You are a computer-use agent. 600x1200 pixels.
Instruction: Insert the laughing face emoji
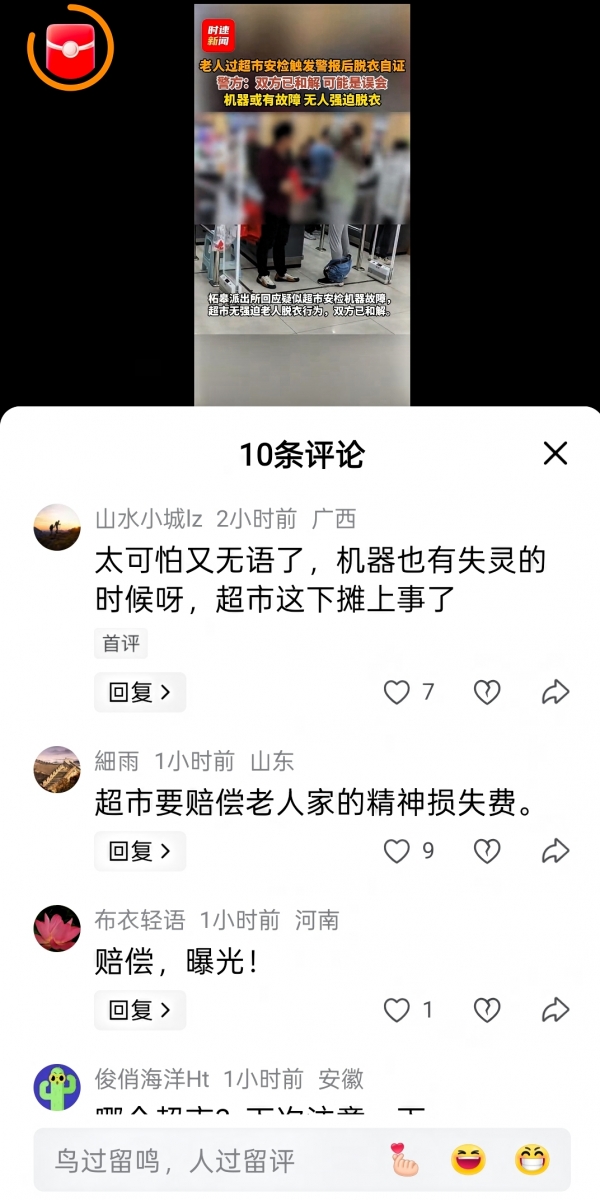point(468,1160)
